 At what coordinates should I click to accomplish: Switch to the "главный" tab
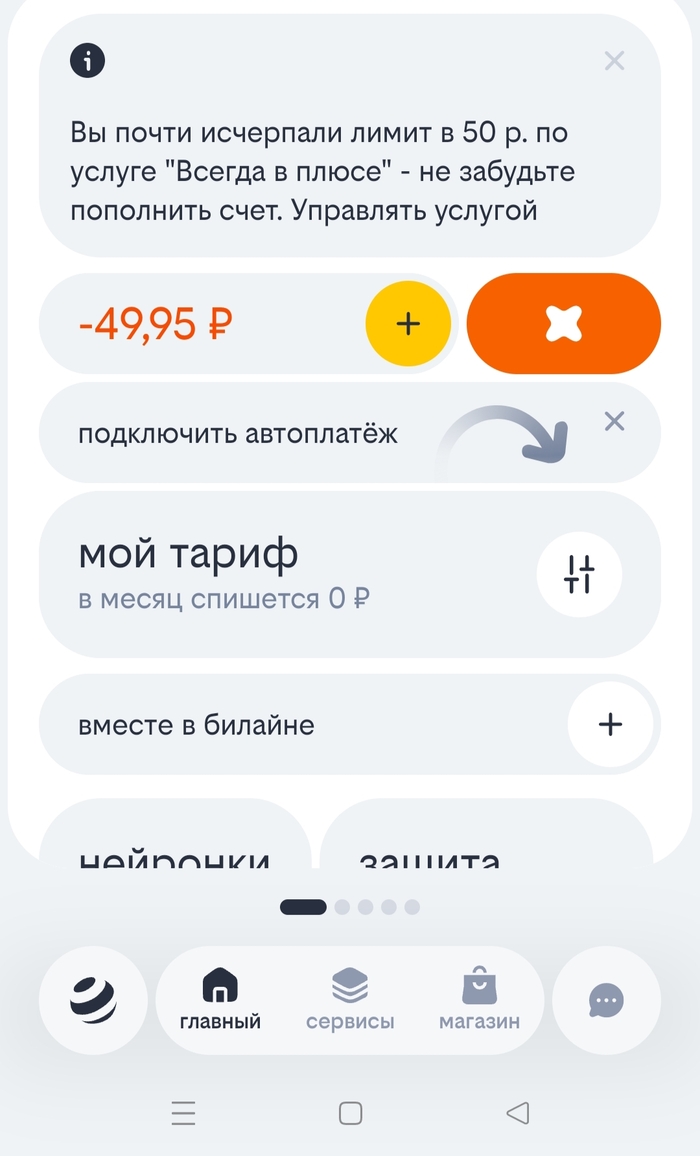(221, 1000)
